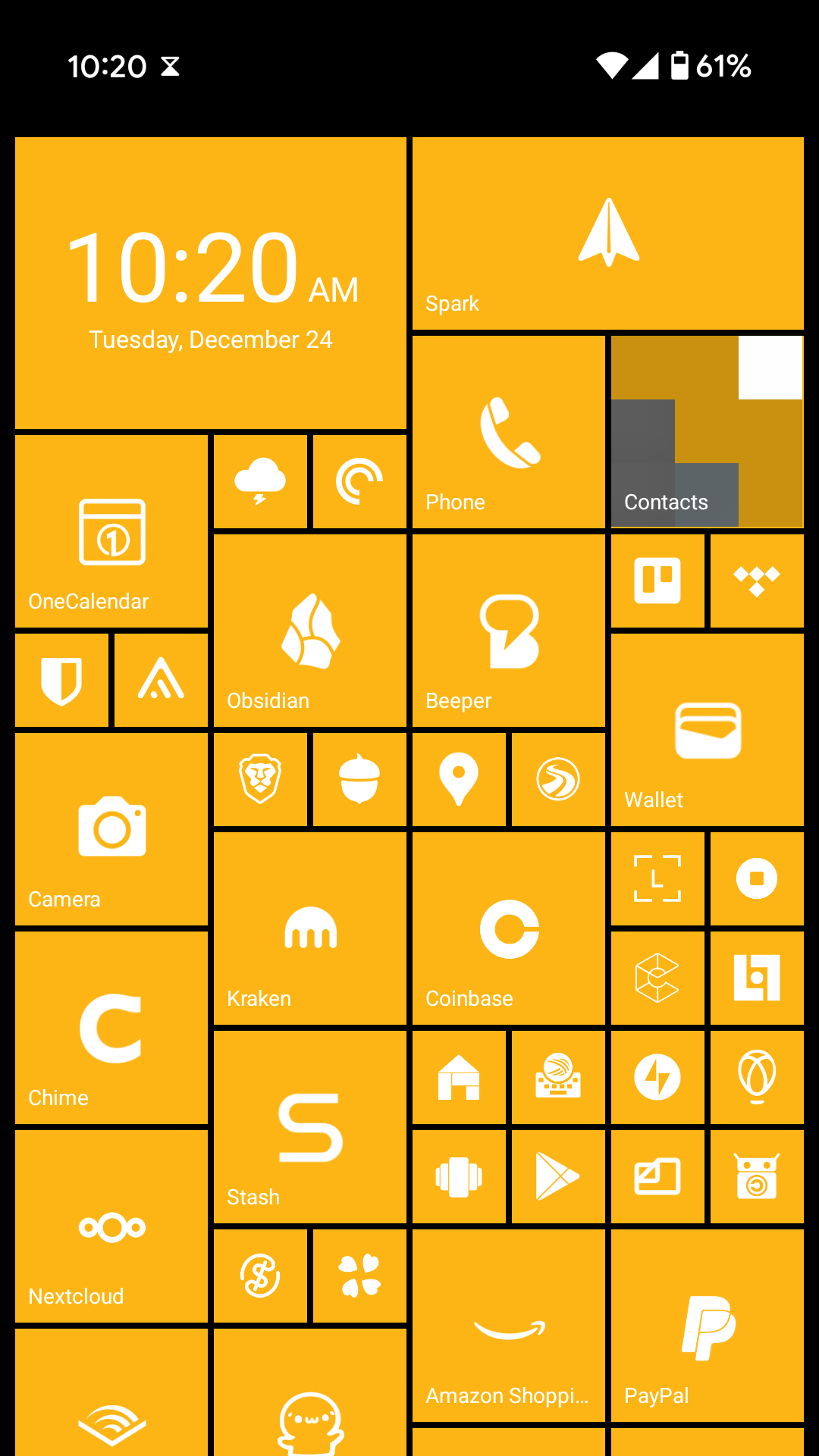Open the Spark mail app tile
The width and height of the screenshot is (819, 1456).
[x=607, y=233]
